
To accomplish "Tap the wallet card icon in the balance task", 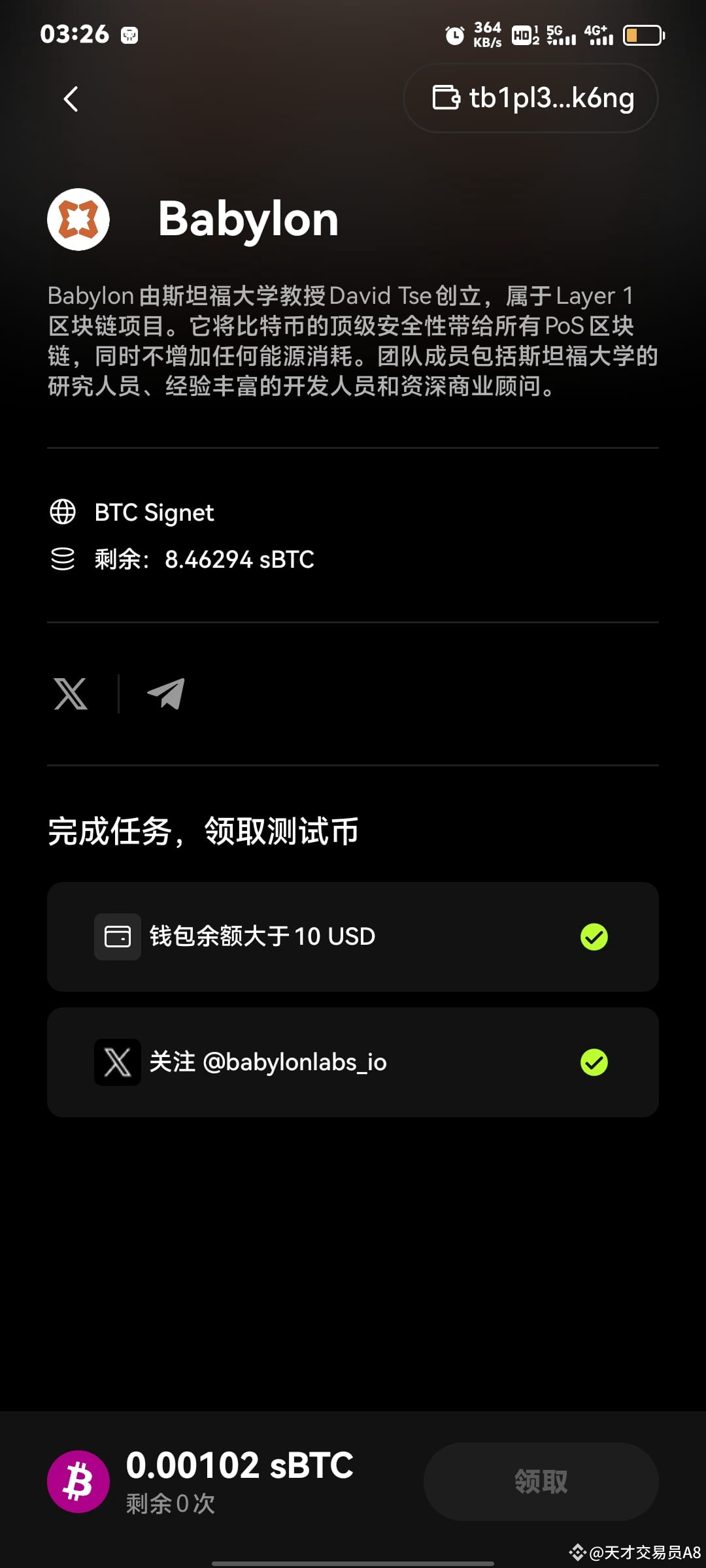I will click(x=118, y=936).
